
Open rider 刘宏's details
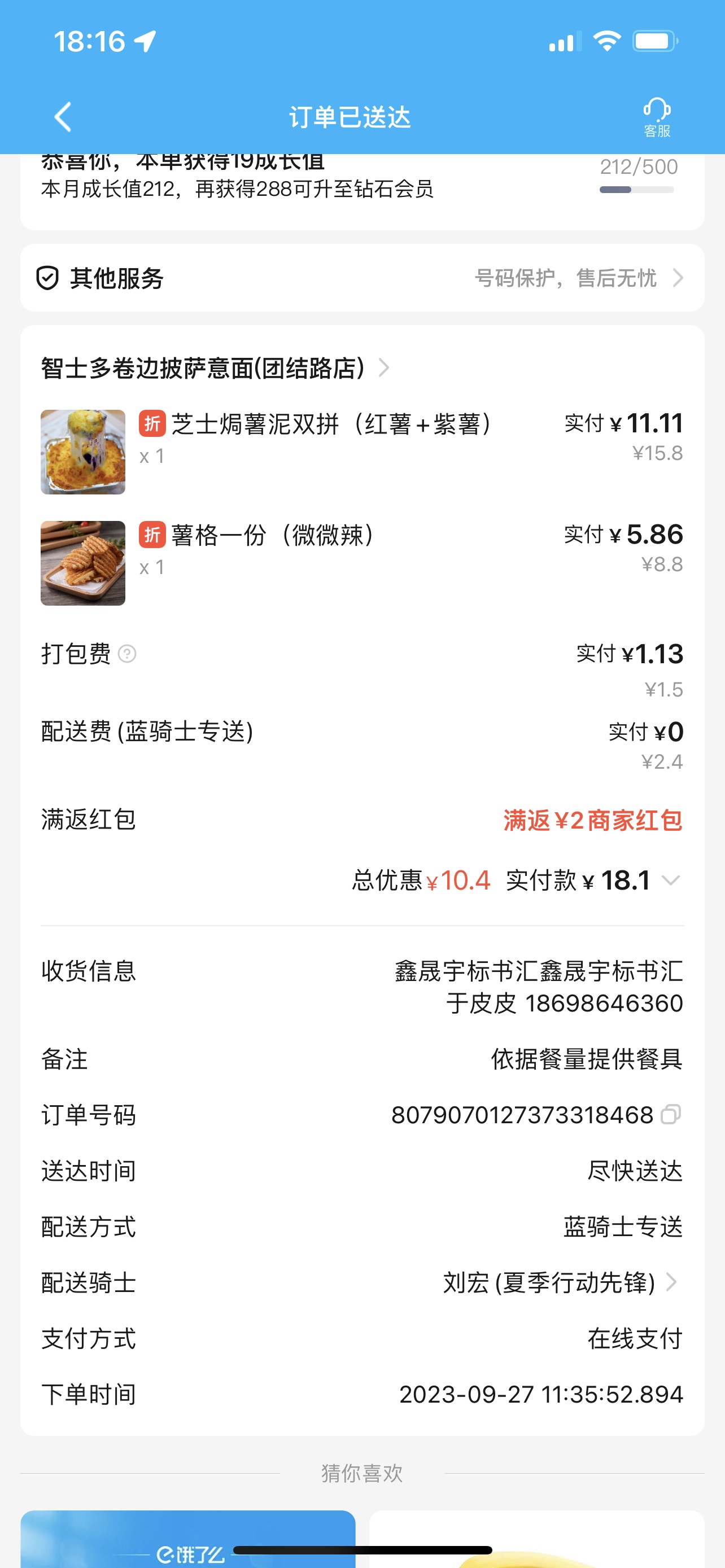click(x=559, y=1283)
